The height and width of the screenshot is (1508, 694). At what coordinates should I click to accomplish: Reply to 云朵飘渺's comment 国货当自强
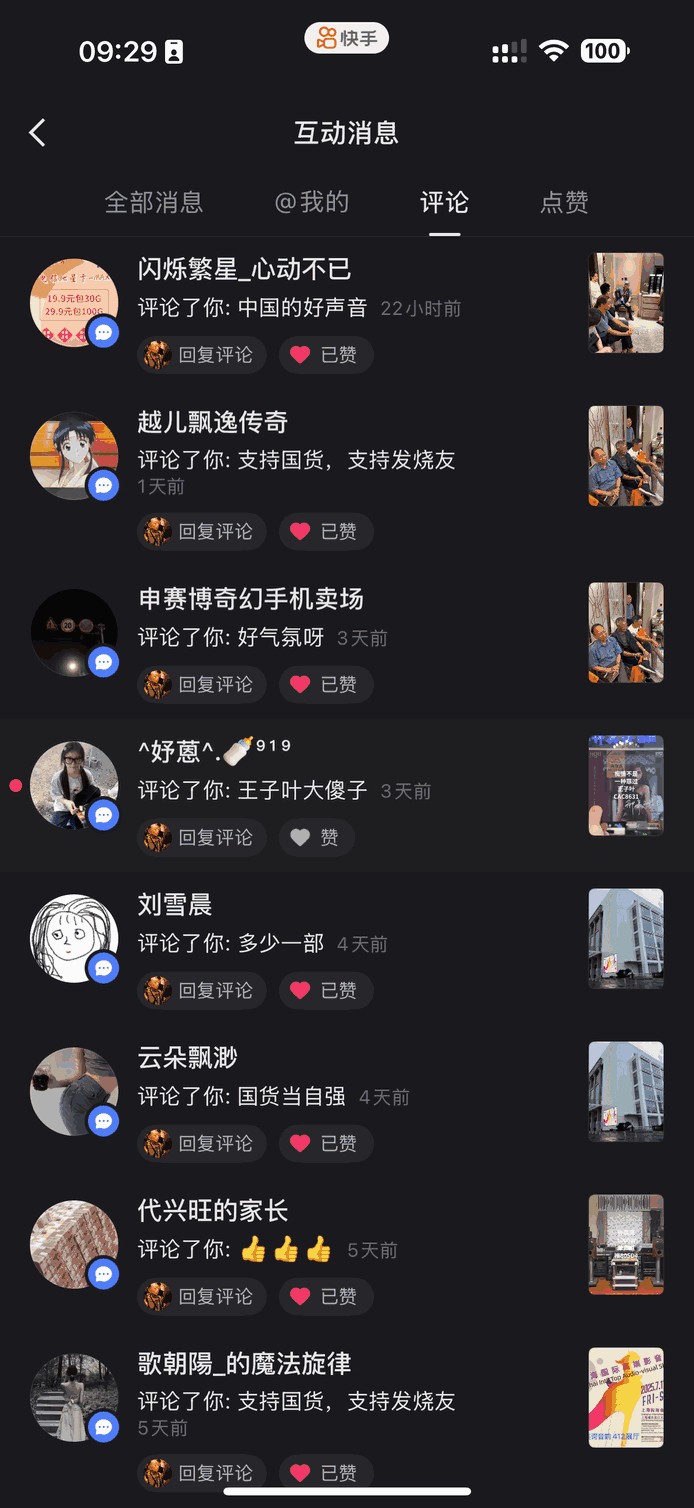tap(202, 1144)
